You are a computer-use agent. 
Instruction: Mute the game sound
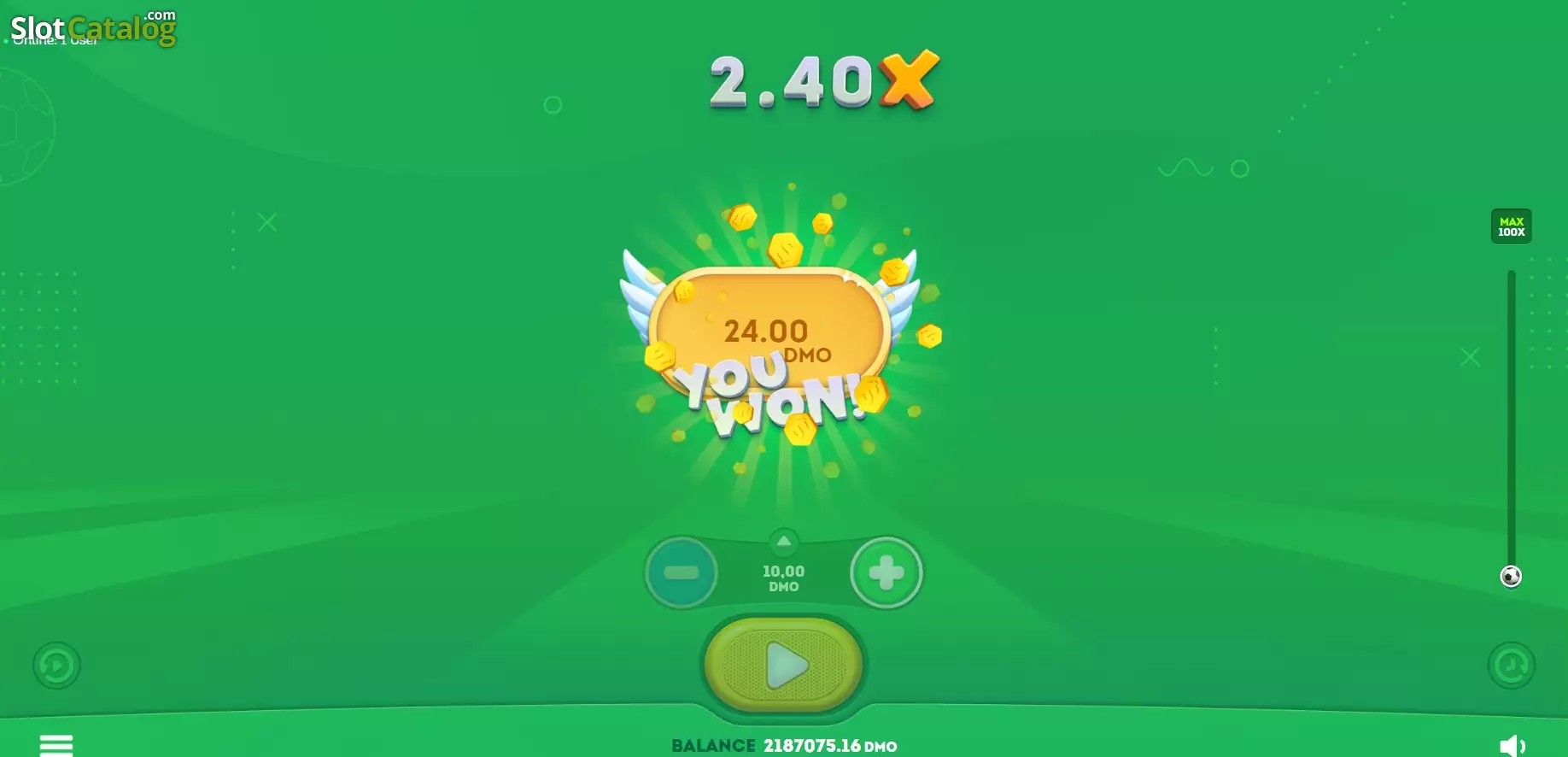pyautogui.click(x=1512, y=746)
